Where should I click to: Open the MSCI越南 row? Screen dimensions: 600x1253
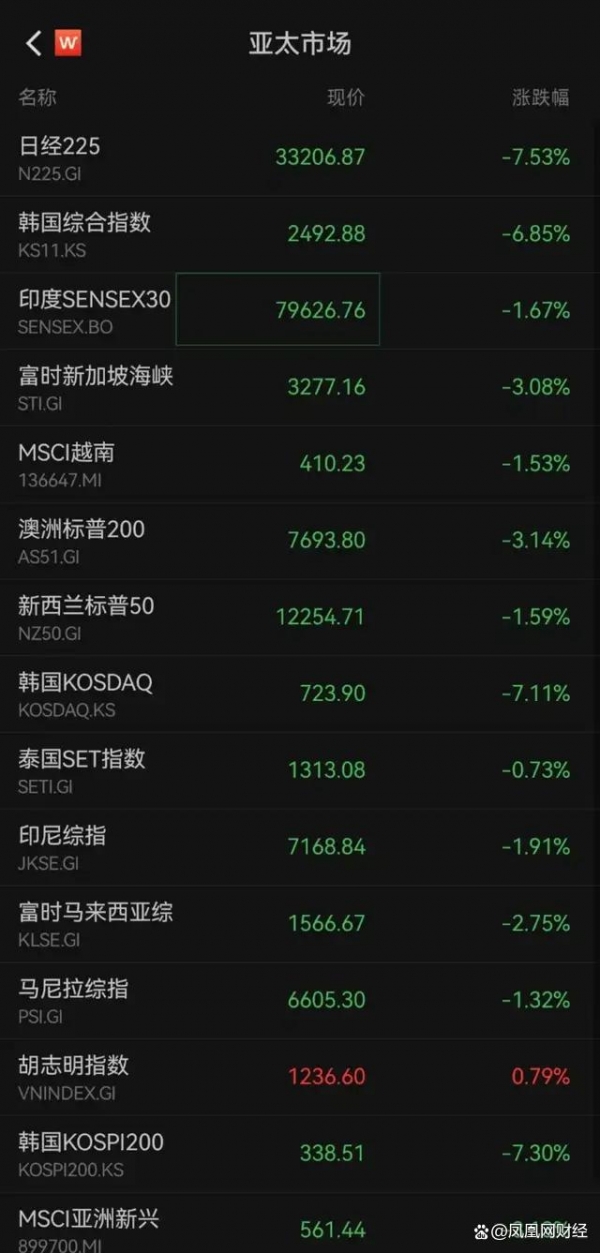click(x=300, y=464)
